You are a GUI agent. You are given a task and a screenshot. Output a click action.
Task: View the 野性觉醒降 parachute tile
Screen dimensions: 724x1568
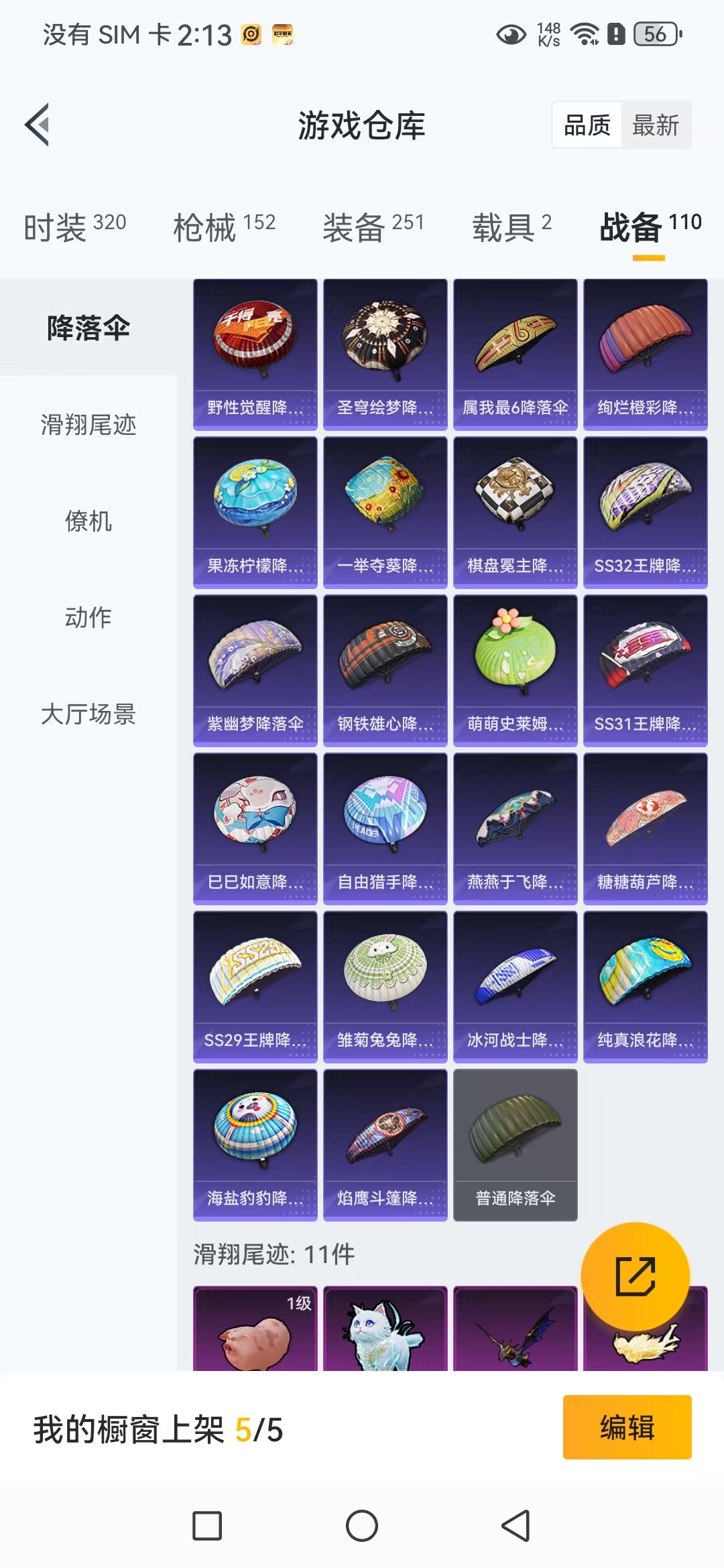(255, 354)
